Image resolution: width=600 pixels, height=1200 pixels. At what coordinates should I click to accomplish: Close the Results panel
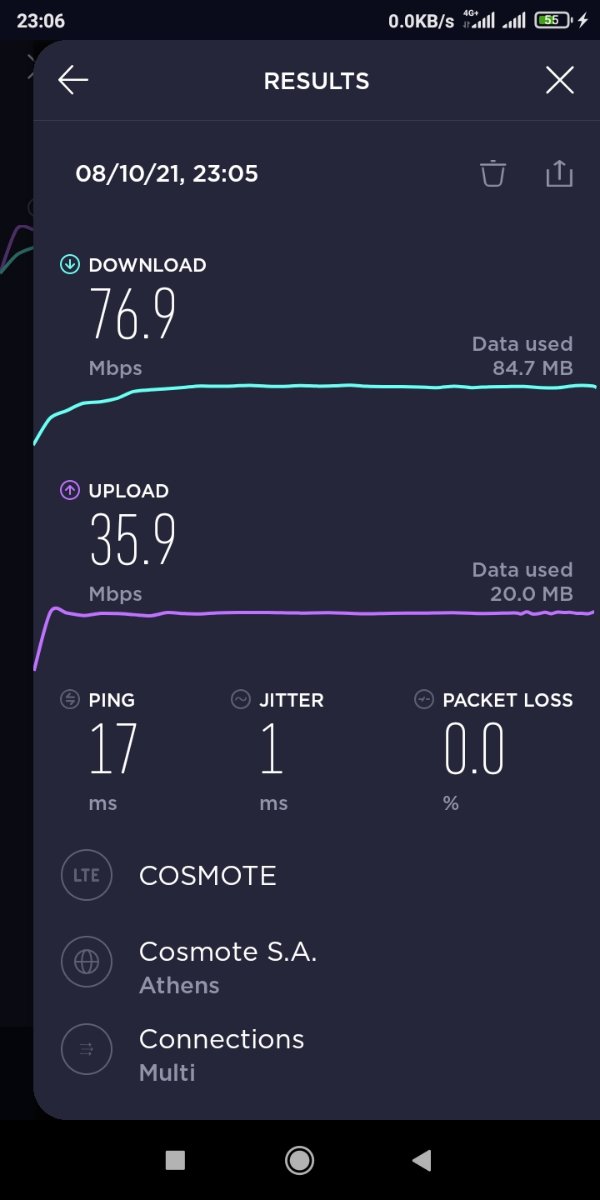pos(560,81)
